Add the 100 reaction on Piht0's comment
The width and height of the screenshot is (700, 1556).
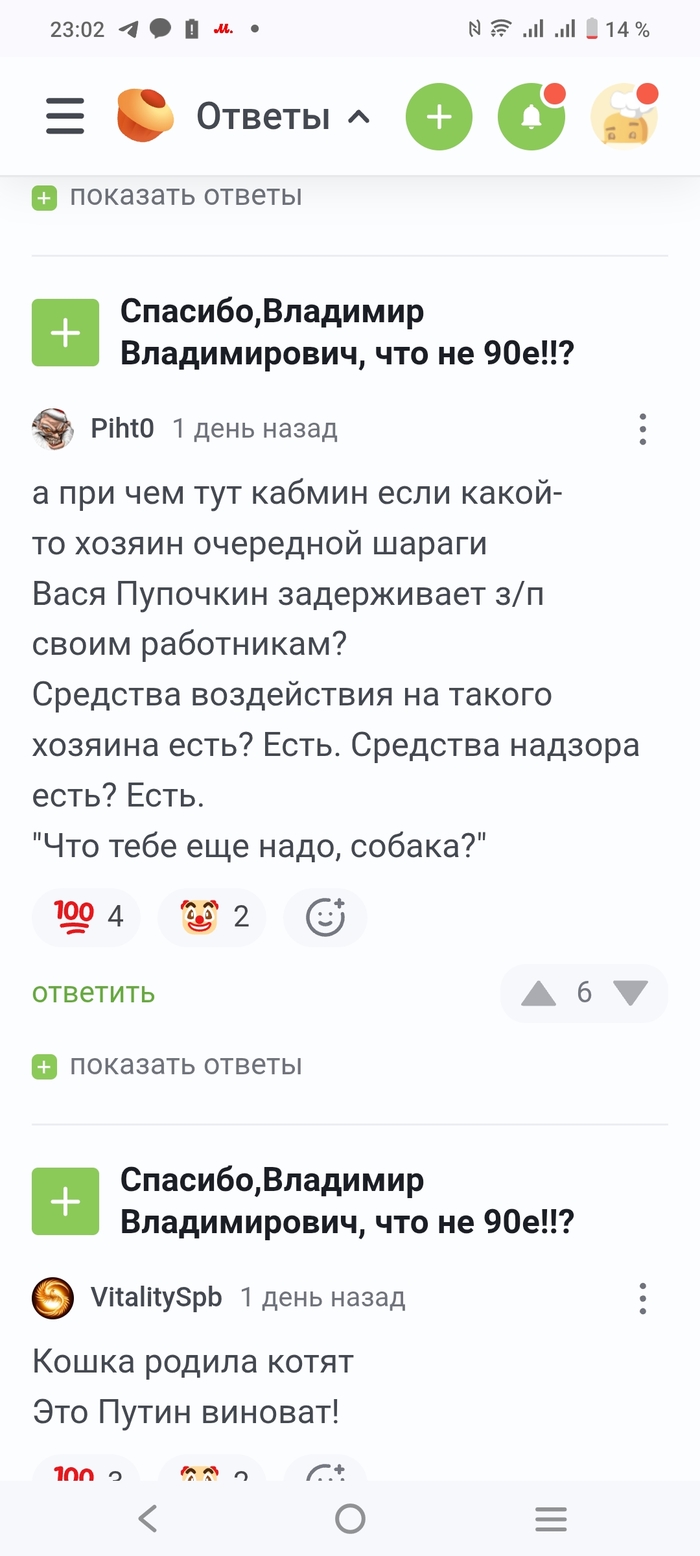tap(87, 916)
